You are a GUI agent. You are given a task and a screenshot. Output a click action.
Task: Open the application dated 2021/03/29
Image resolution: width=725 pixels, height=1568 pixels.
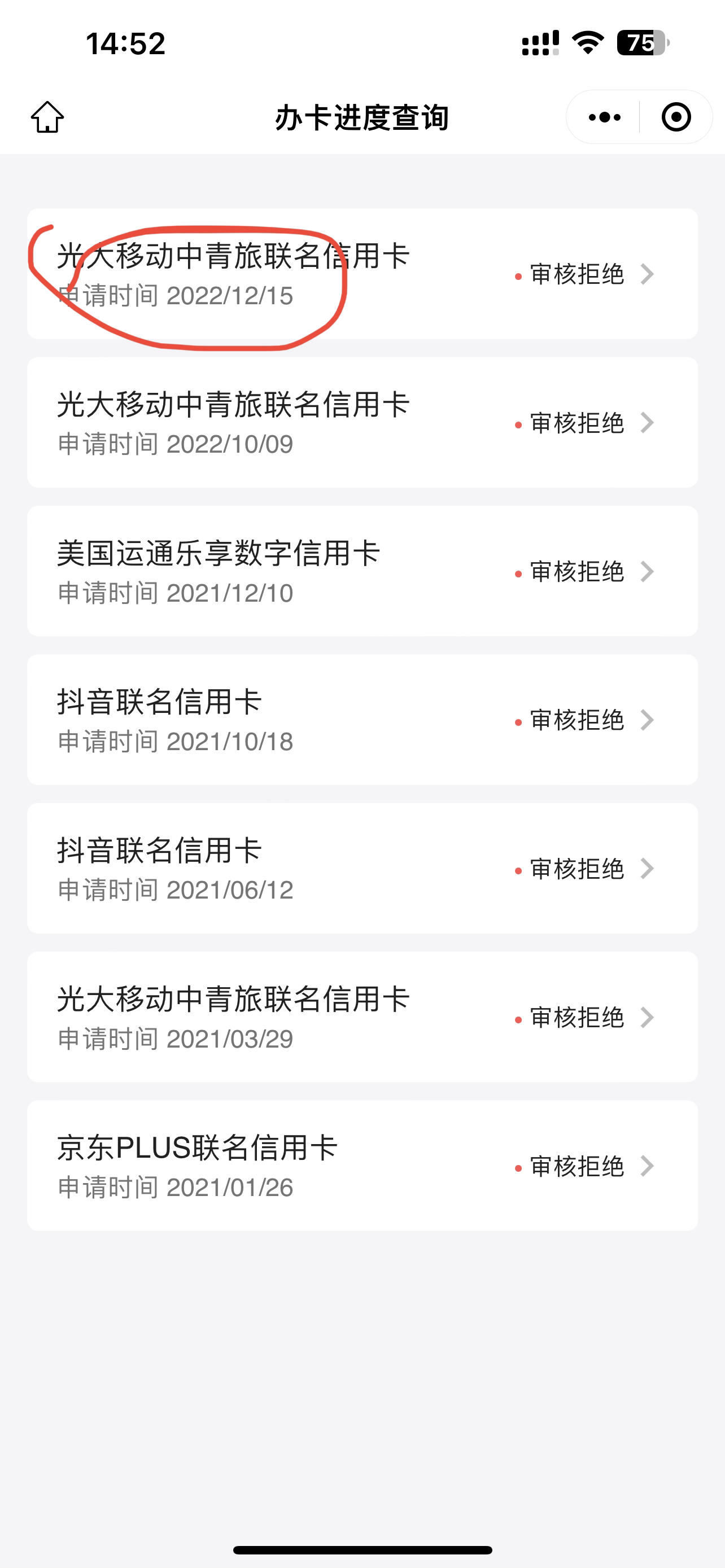(362, 1017)
